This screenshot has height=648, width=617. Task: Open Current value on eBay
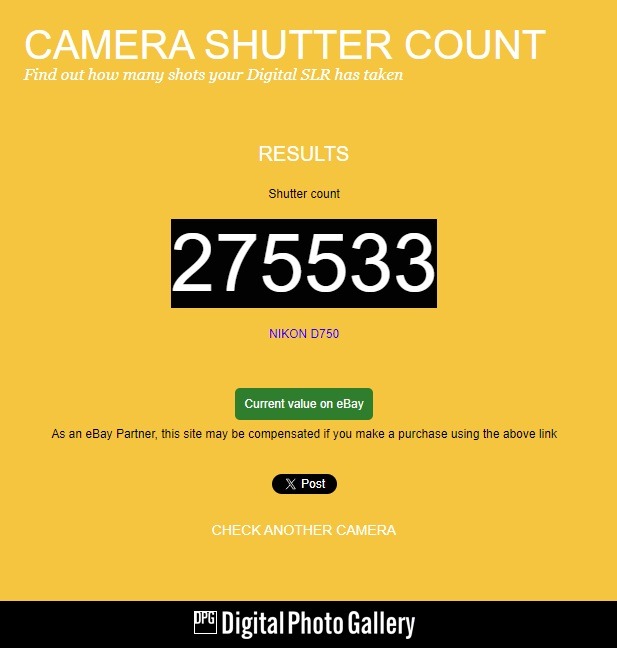(x=304, y=404)
